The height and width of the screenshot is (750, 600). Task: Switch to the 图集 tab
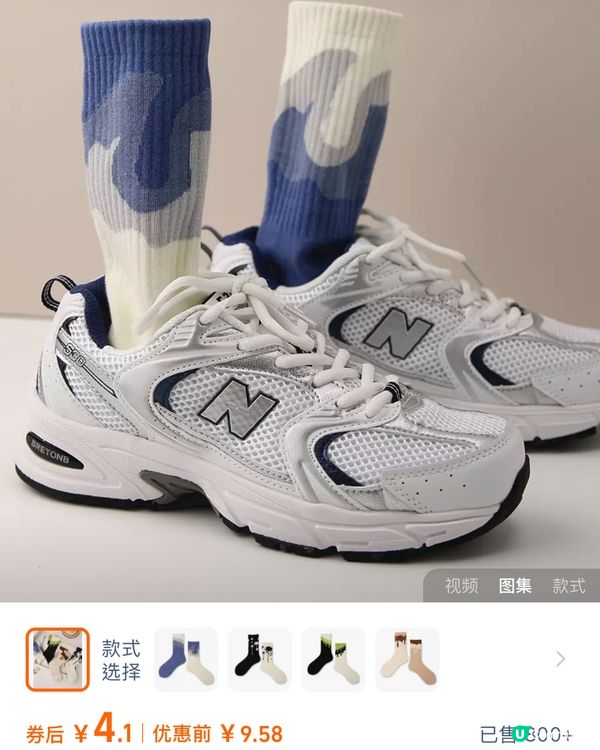point(516,586)
